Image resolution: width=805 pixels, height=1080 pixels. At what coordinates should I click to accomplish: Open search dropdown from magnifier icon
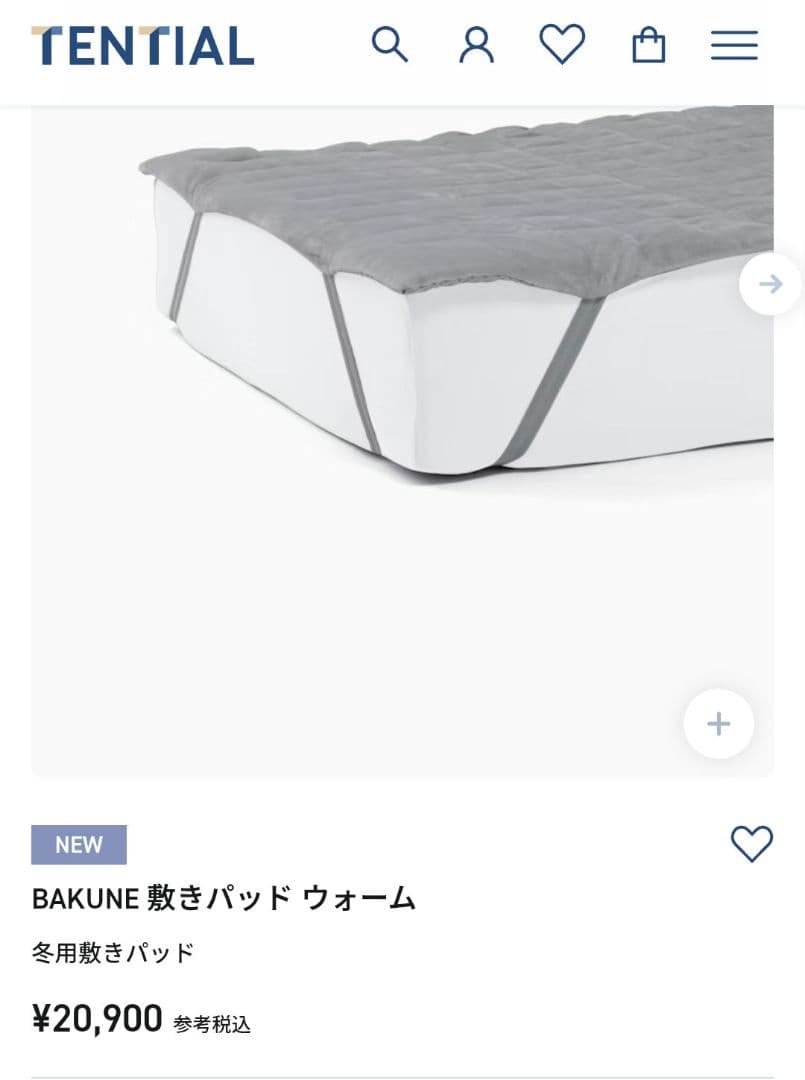coord(390,45)
